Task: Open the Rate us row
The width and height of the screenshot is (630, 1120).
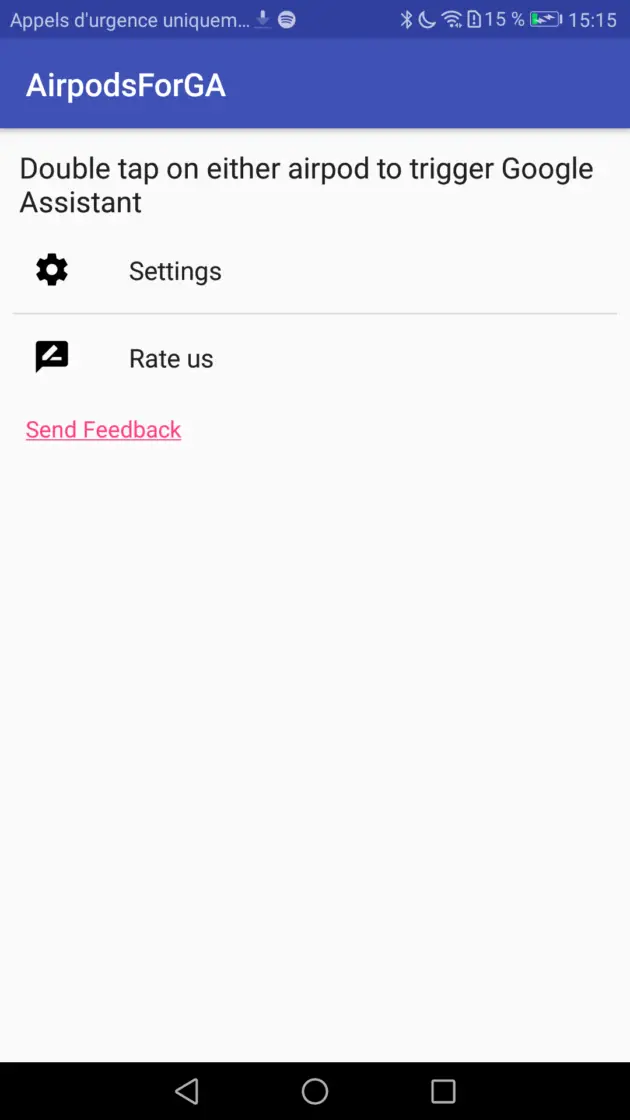Action: (x=315, y=357)
